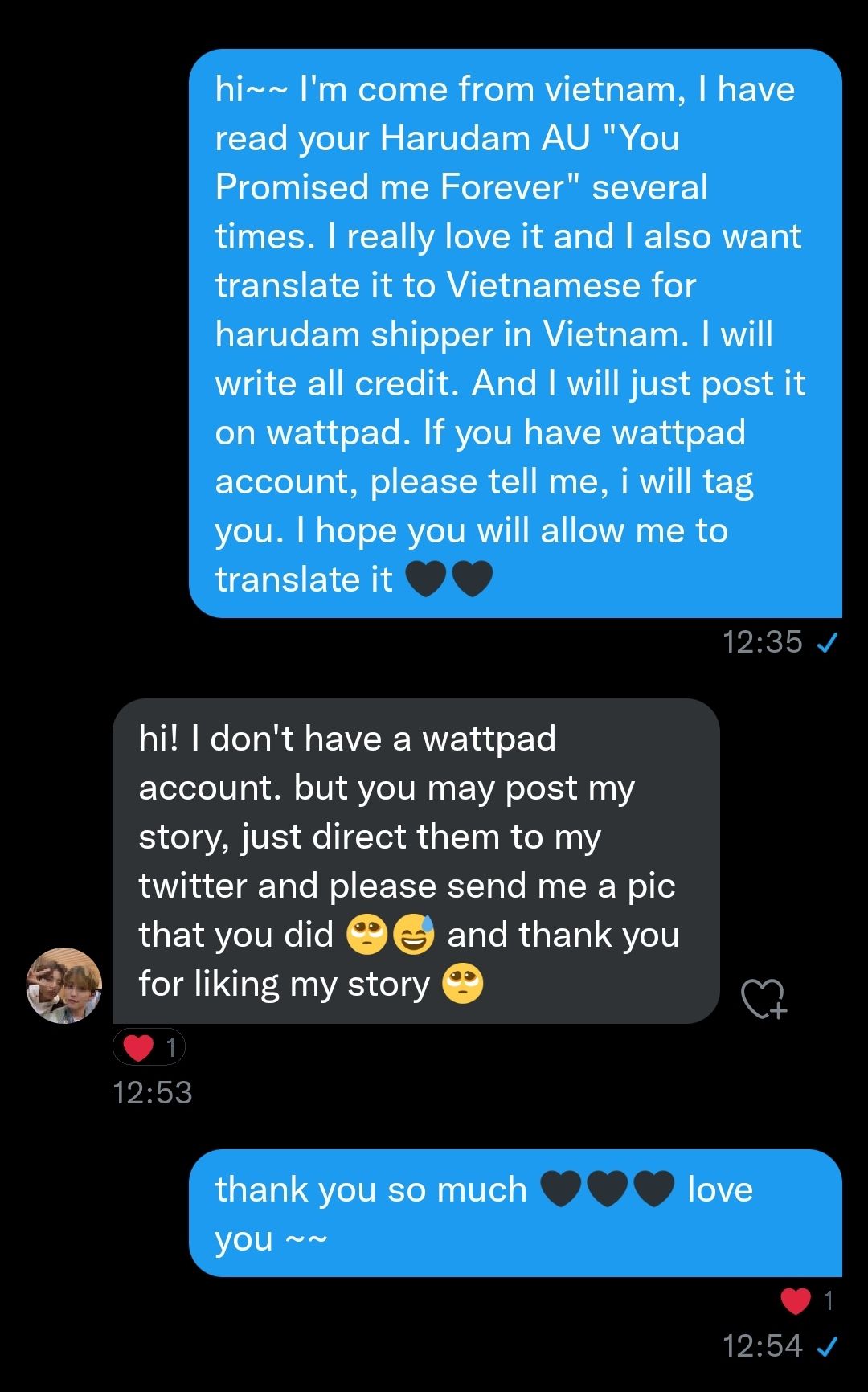The width and height of the screenshot is (868, 1392).
Task: Tap the heart reaction under the 12:53 message
Action: [149, 1047]
